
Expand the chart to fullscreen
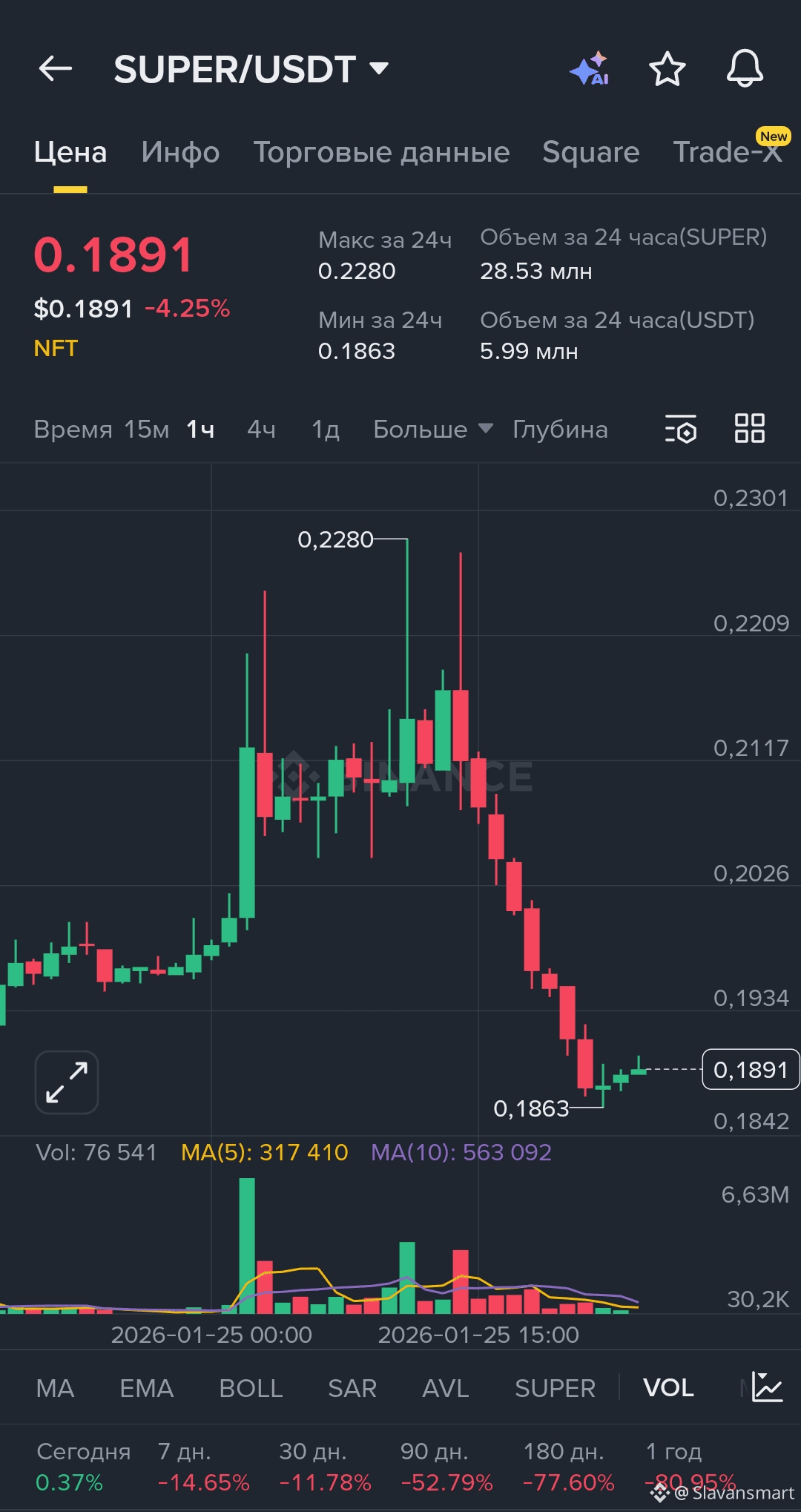[67, 1082]
